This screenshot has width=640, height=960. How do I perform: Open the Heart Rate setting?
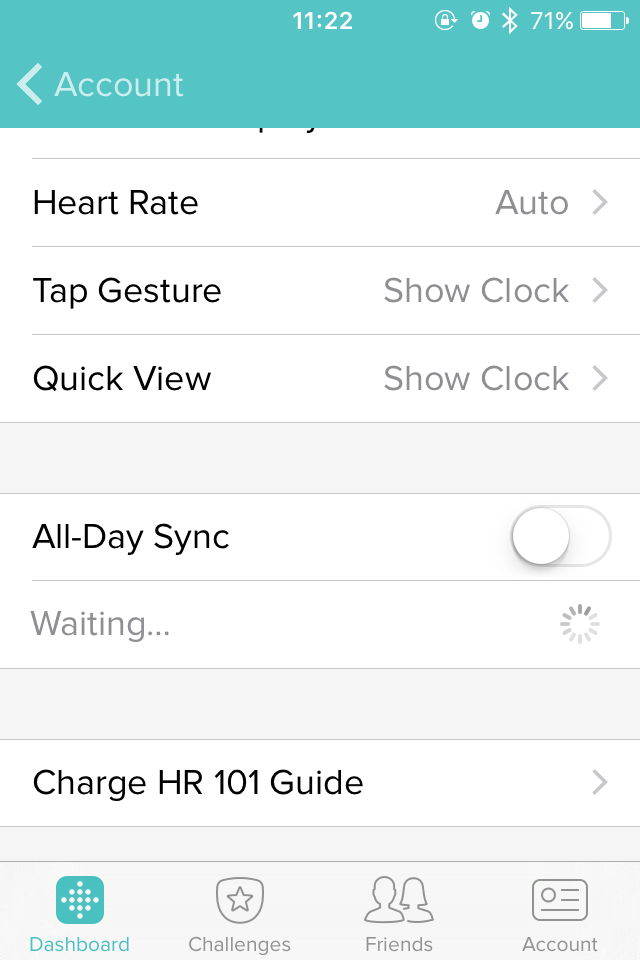click(320, 203)
